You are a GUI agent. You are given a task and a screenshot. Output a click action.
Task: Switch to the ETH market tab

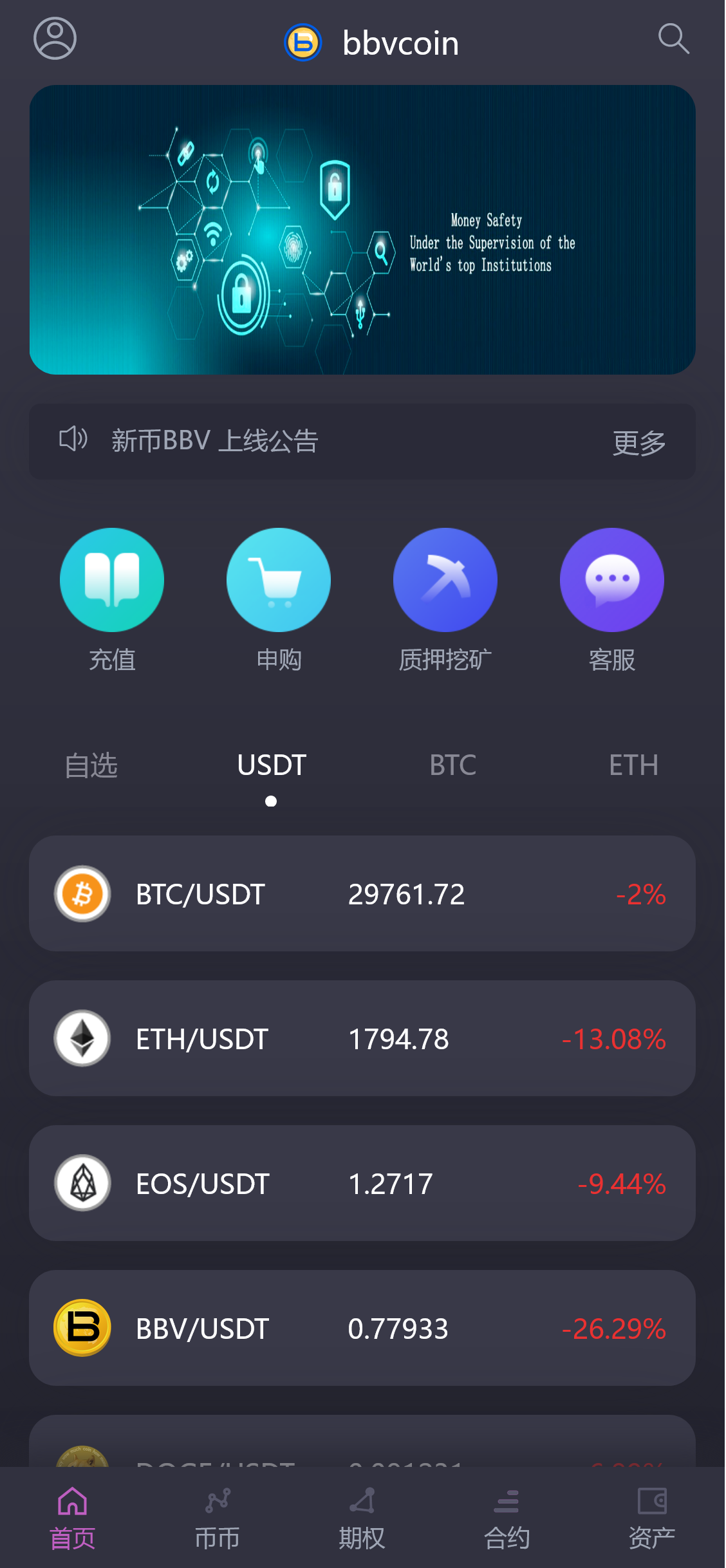coord(633,765)
